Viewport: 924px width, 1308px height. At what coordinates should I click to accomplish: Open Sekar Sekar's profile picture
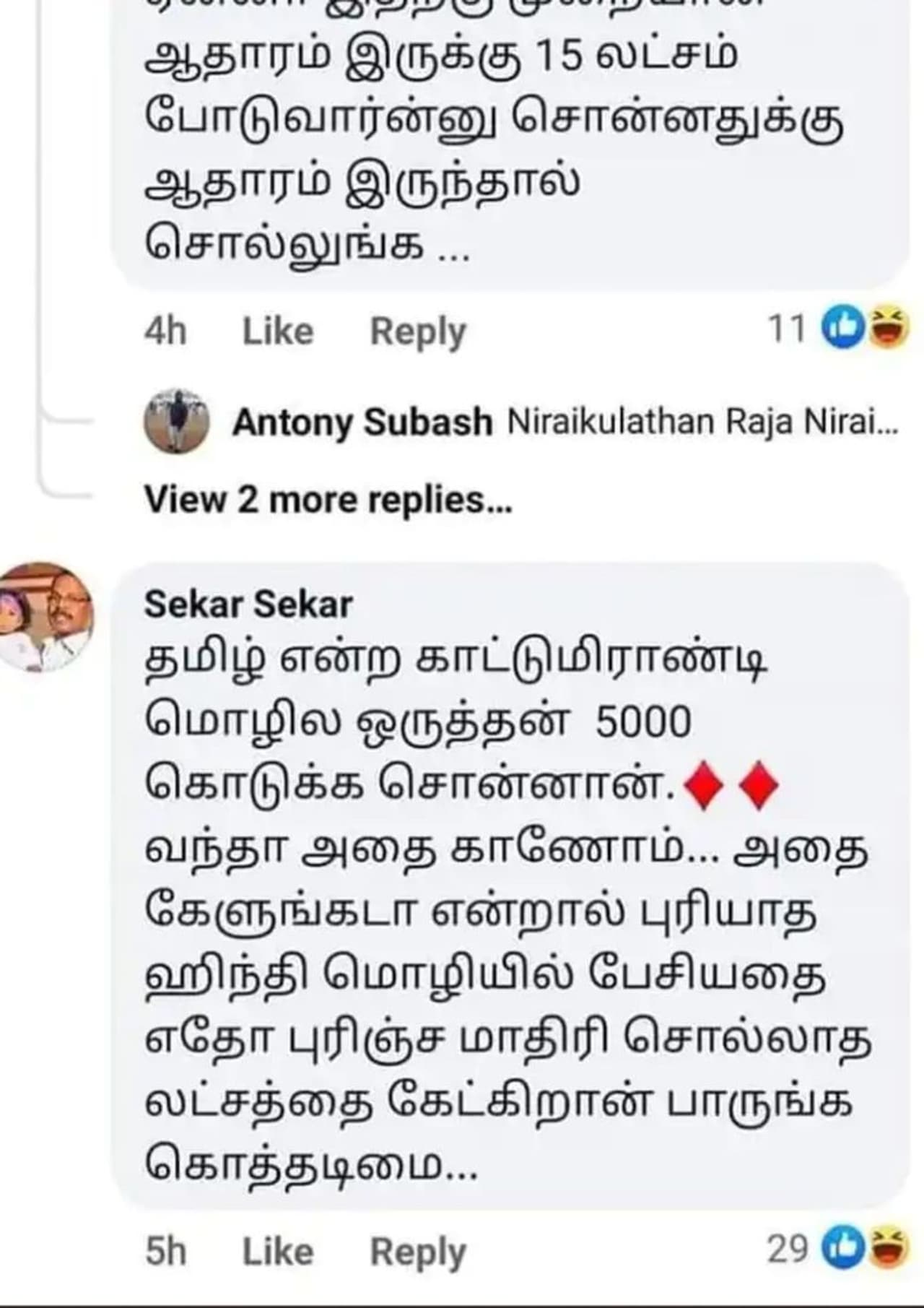click(x=45, y=617)
